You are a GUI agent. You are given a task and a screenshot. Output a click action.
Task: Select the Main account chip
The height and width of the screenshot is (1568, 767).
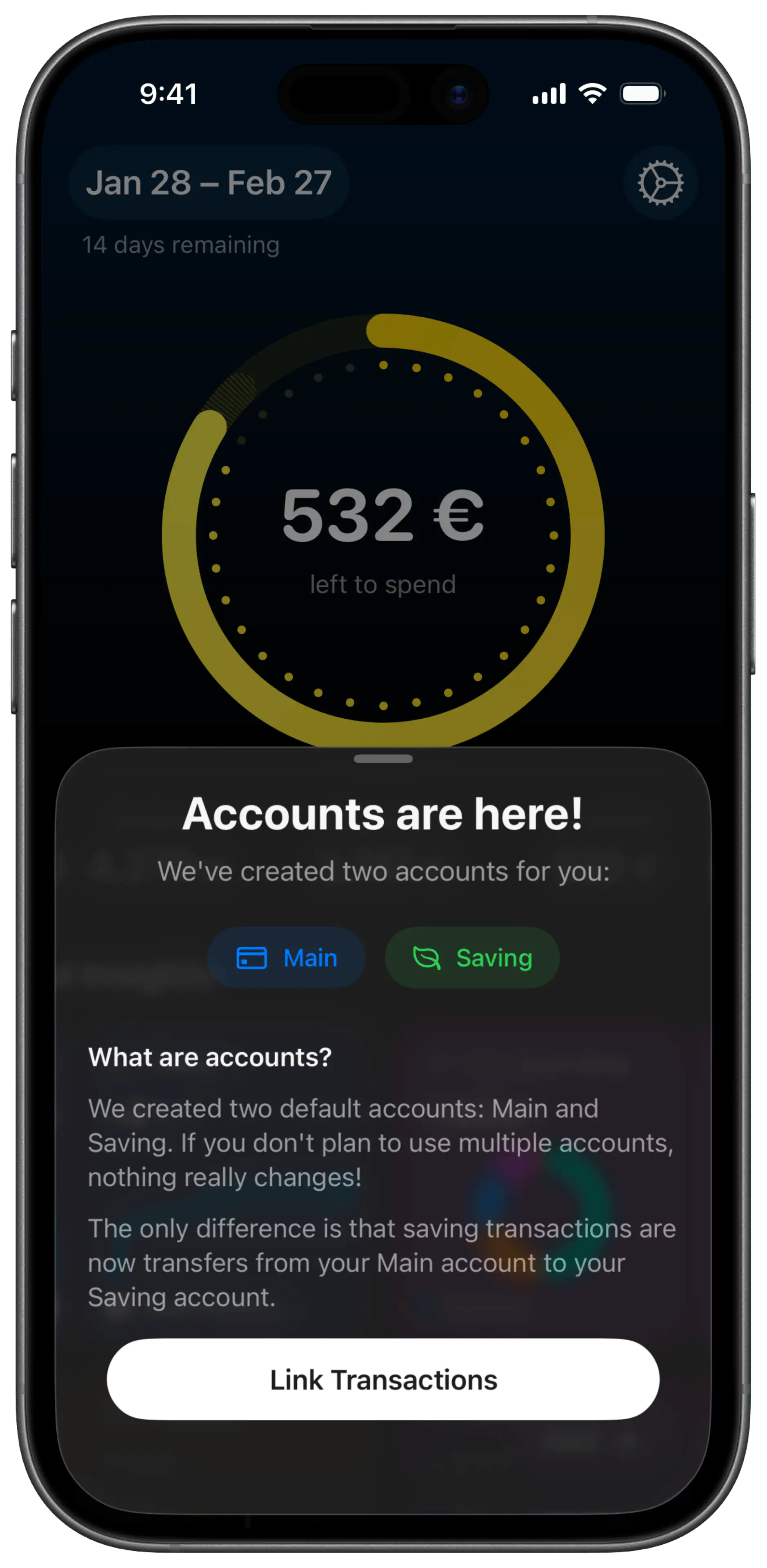pyautogui.click(x=286, y=958)
